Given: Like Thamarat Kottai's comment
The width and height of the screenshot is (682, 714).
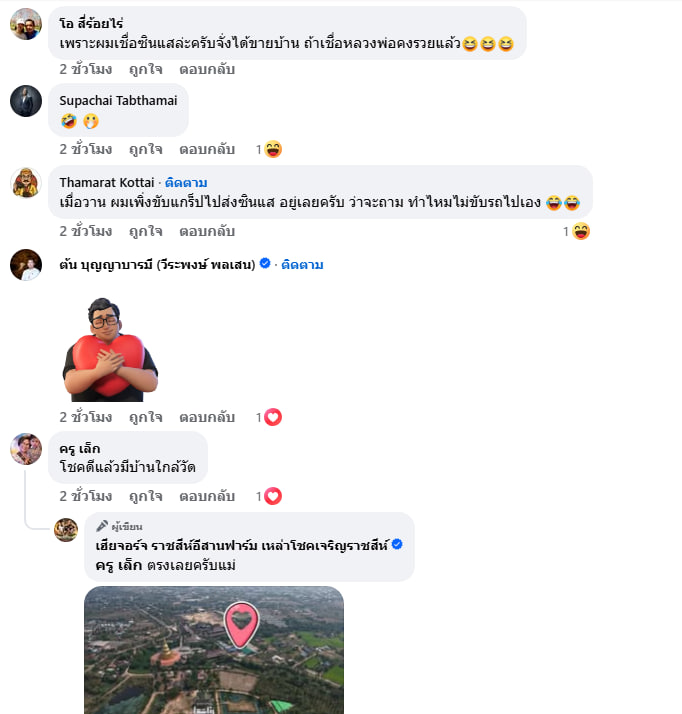Looking at the screenshot, I should 145,231.
